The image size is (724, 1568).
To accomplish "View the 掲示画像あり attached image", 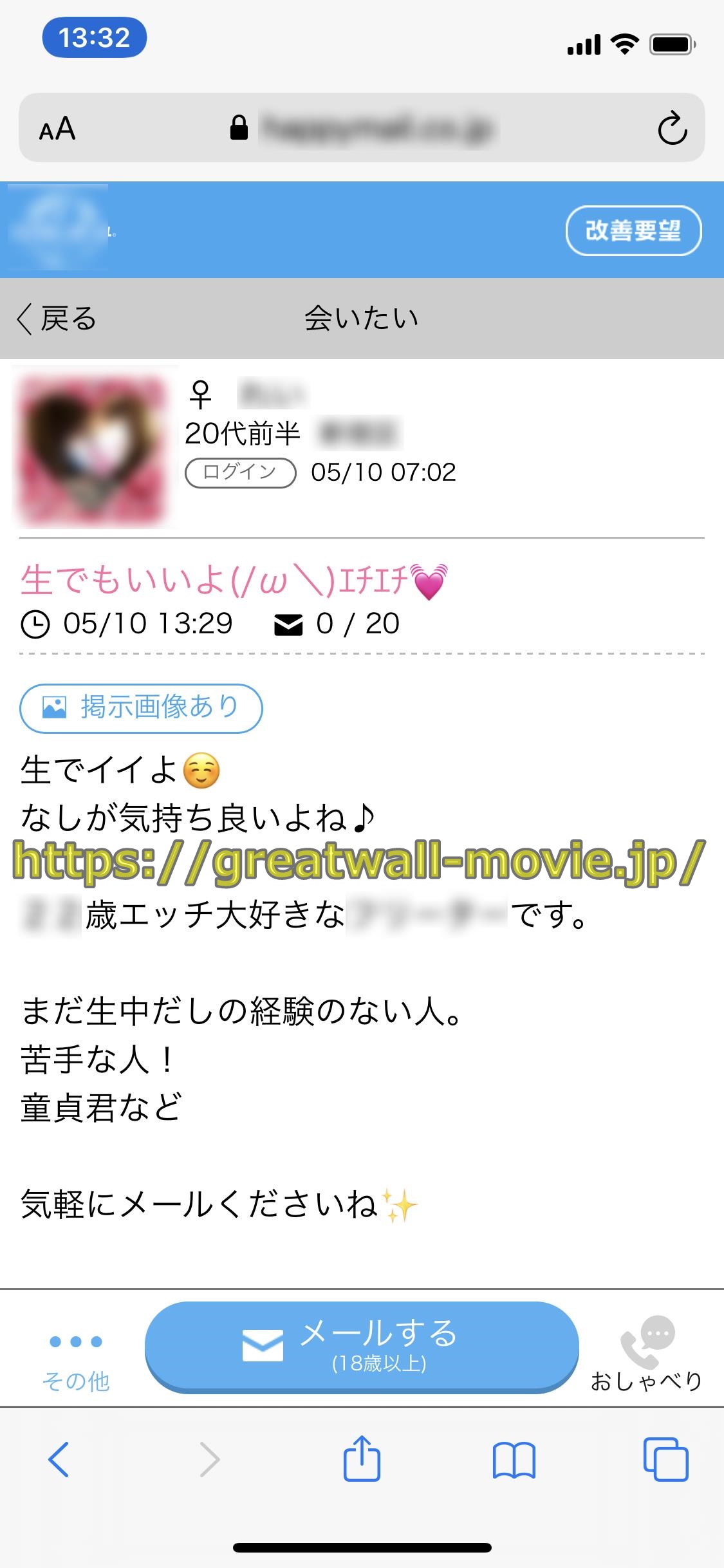I will [x=141, y=708].
